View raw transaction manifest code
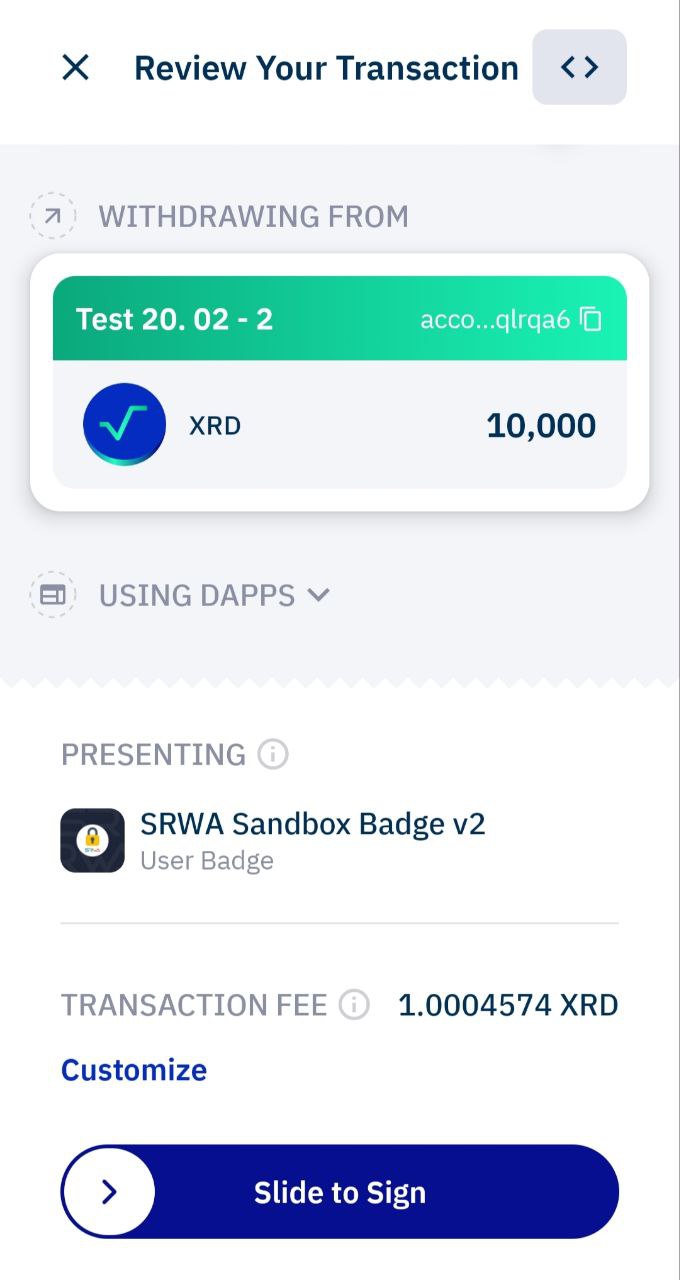The width and height of the screenshot is (680, 1280). click(579, 68)
